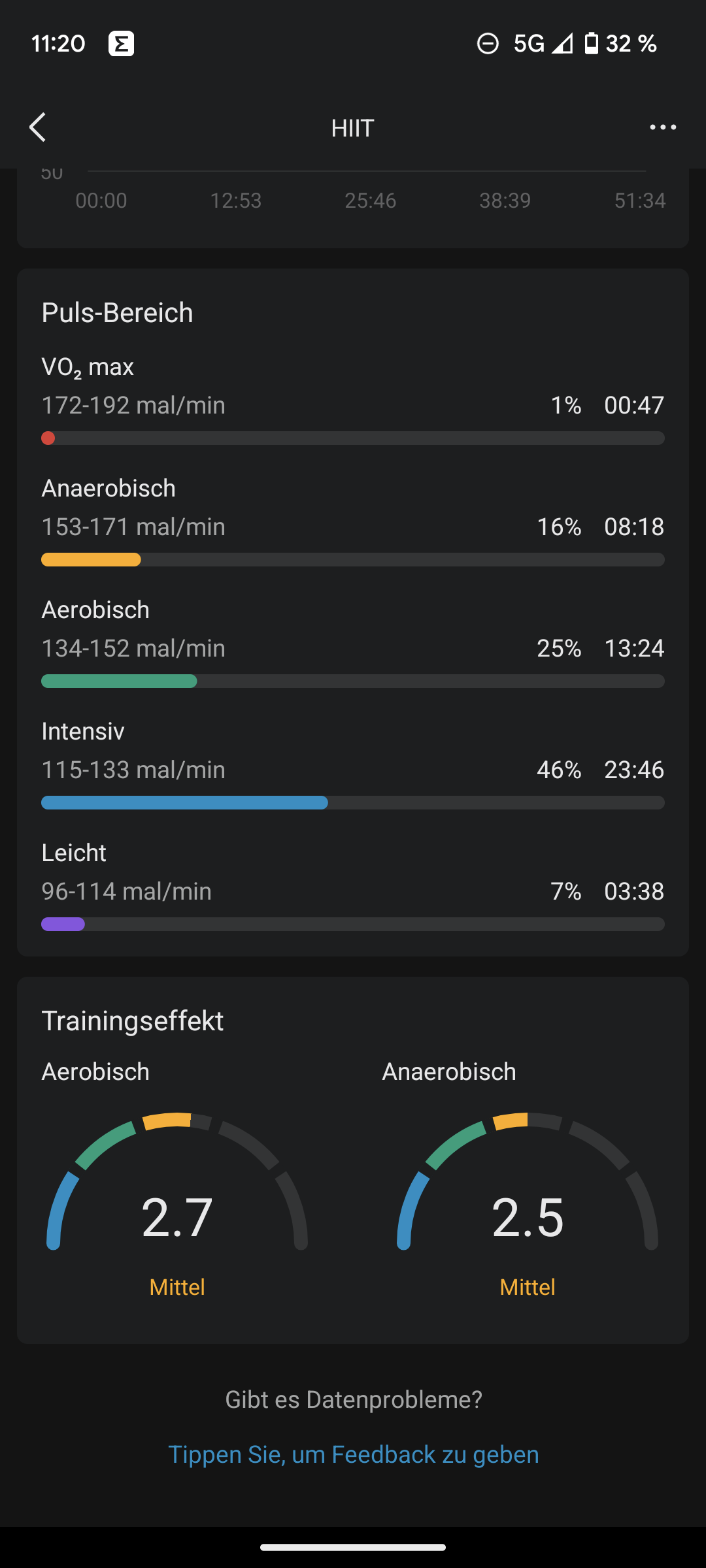Open the three-dot overflow menu
Screen dimensions: 706x1568
(x=663, y=127)
